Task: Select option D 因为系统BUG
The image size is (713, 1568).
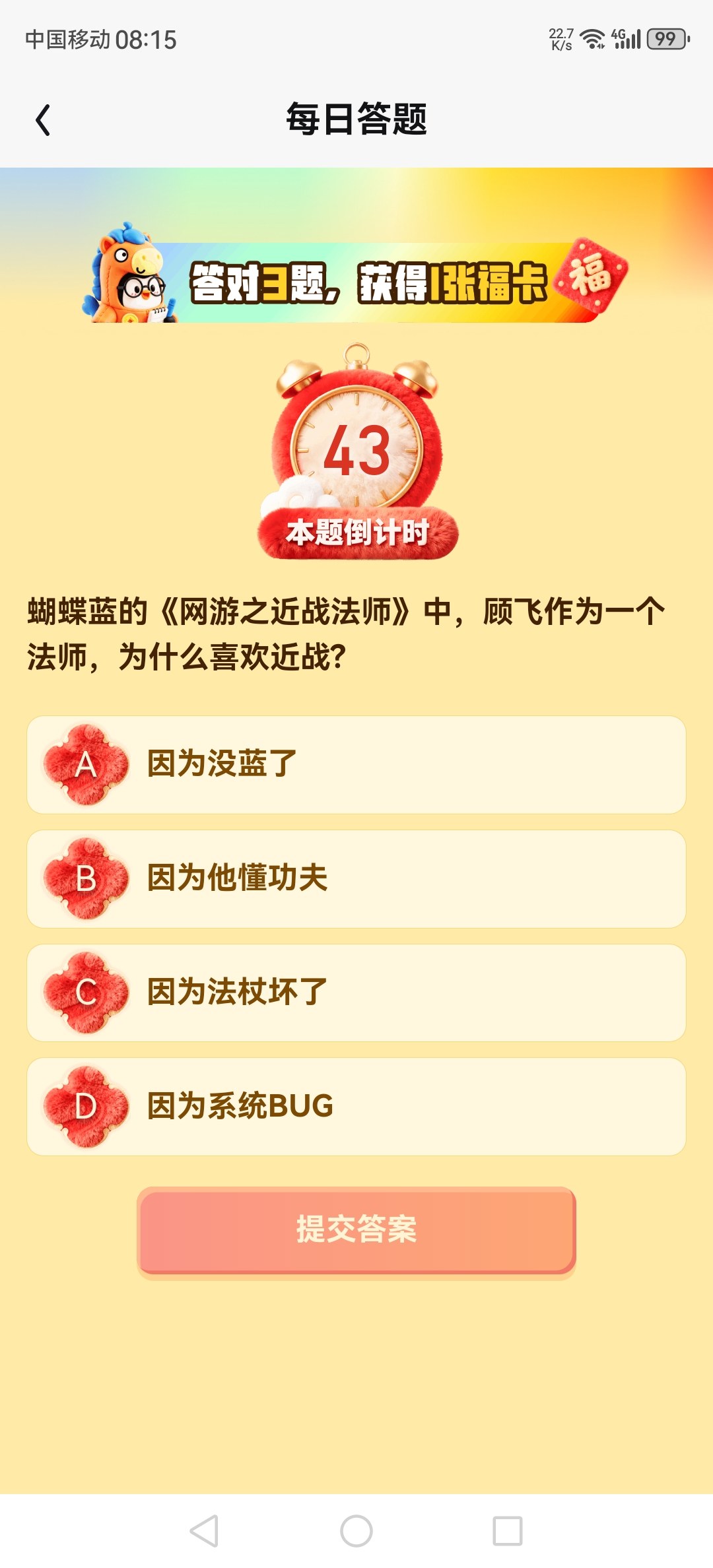Action: point(356,1107)
